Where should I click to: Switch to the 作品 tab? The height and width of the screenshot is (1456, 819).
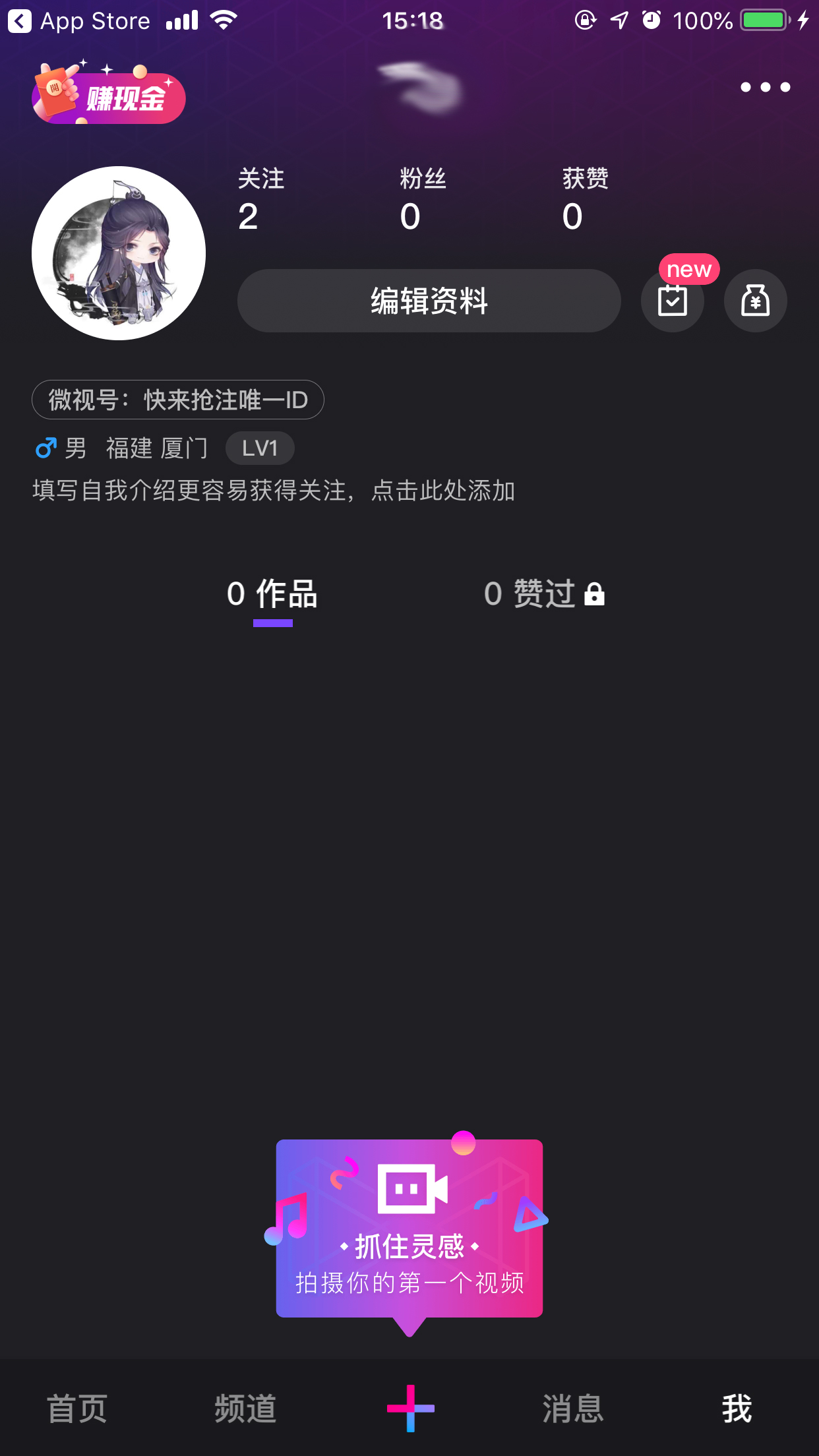(x=272, y=594)
